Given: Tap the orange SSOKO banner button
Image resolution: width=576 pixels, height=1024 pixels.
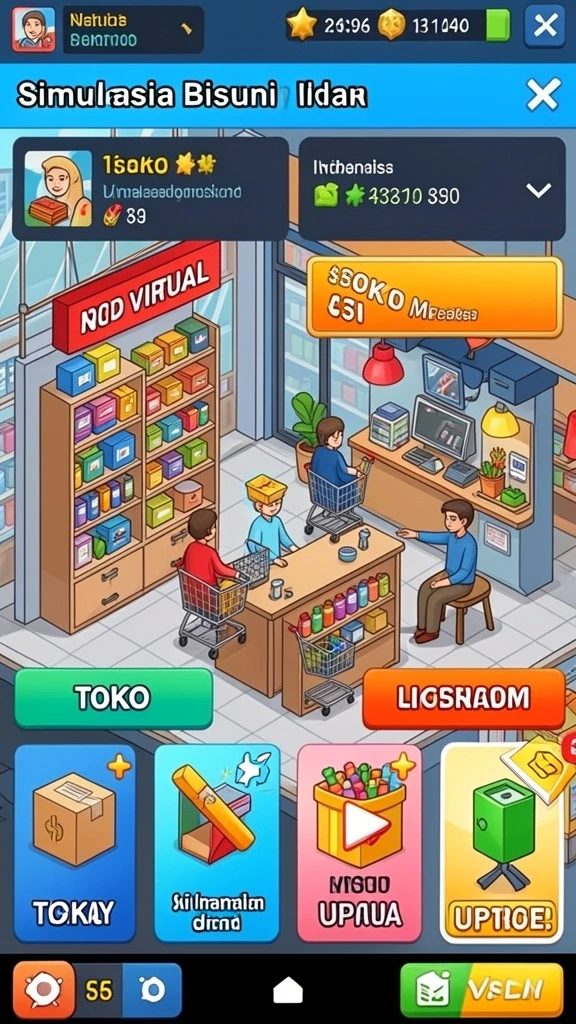Looking at the screenshot, I should (x=434, y=298).
